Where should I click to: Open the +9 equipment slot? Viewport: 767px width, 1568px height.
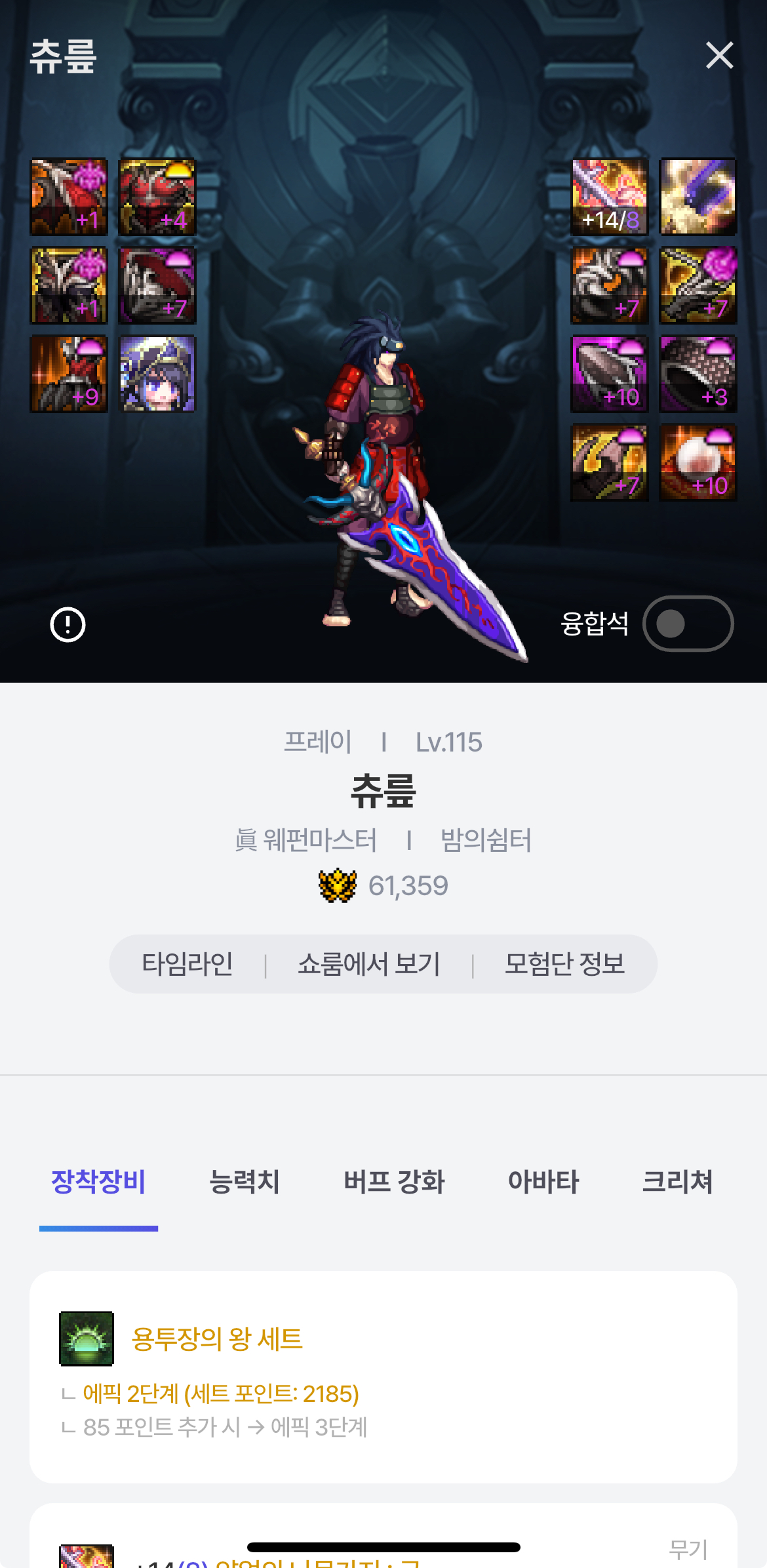coord(69,374)
